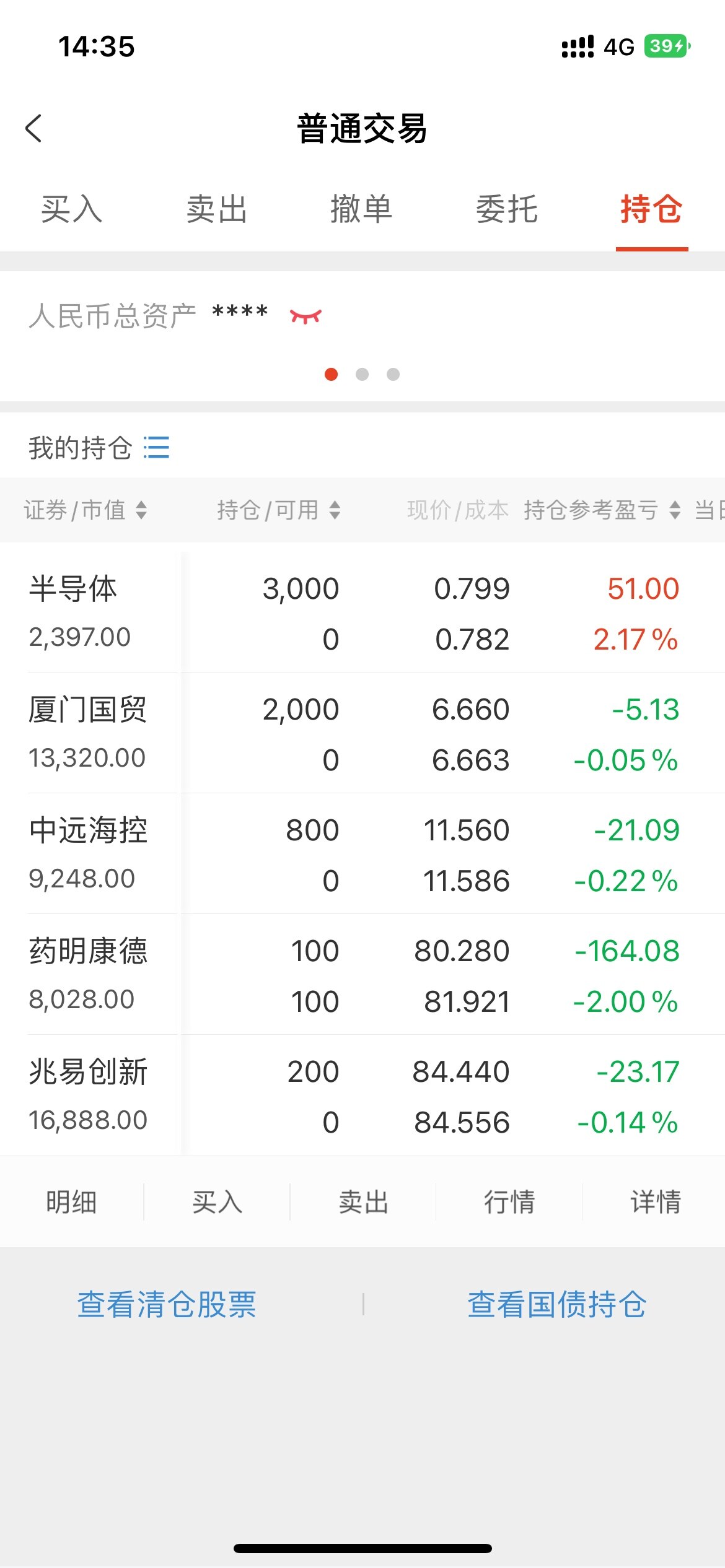
Task: Tap 明细 under the 兆易创新 row
Action: pyautogui.click(x=72, y=1202)
